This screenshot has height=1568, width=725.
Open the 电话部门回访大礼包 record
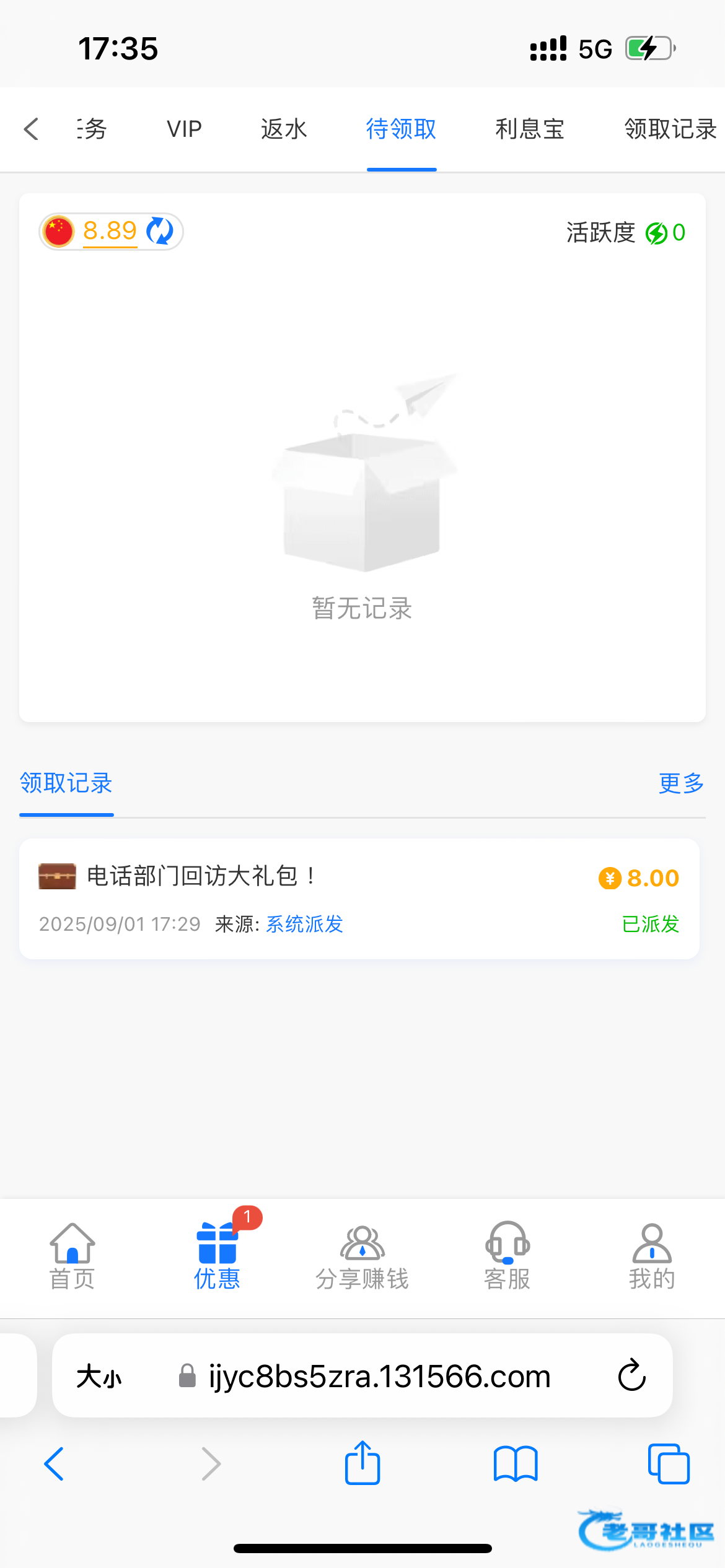(x=359, y=898)
